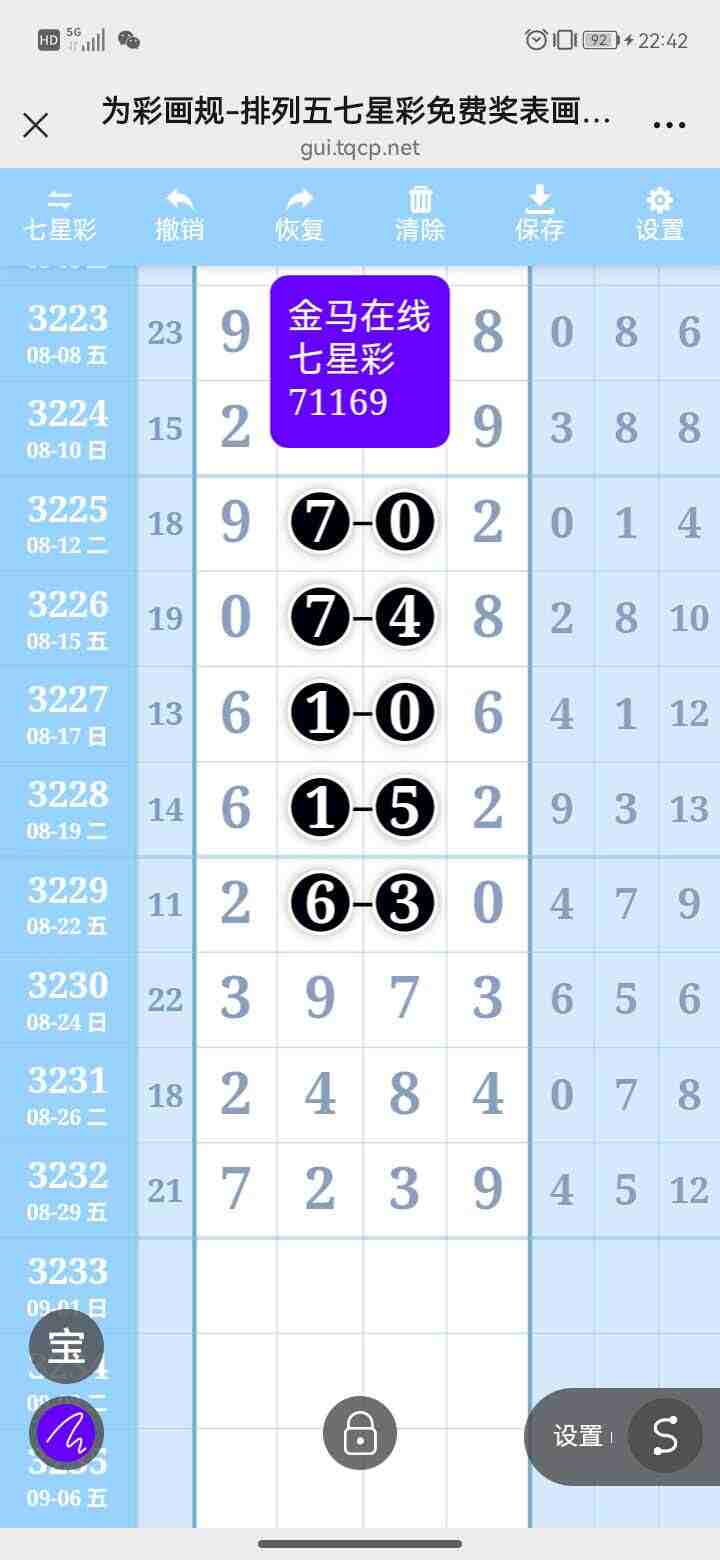Open 设置 in the top toolbar

pyautogui.click(x=660, y=215)
